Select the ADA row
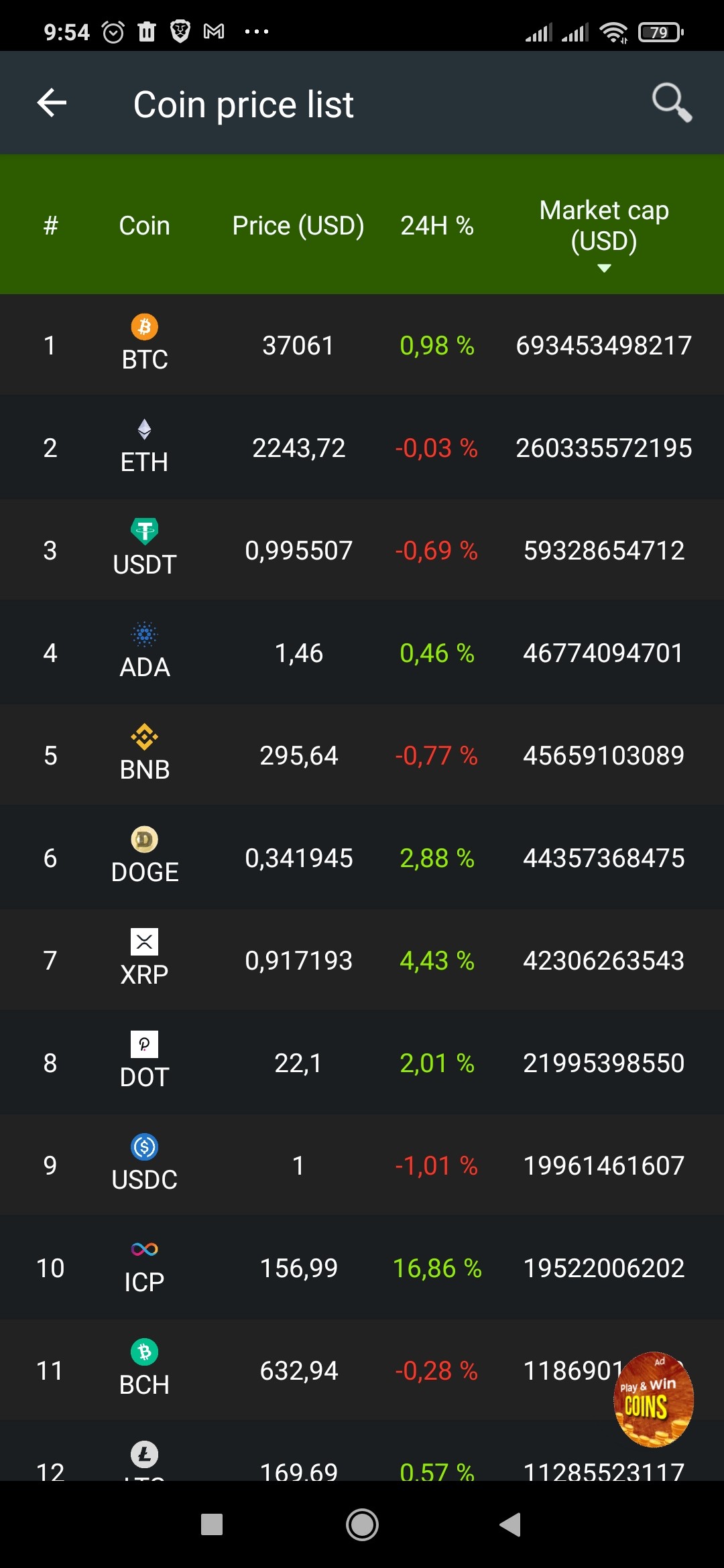The height and width of the screenshot is (1568, 724). [362, 653]
